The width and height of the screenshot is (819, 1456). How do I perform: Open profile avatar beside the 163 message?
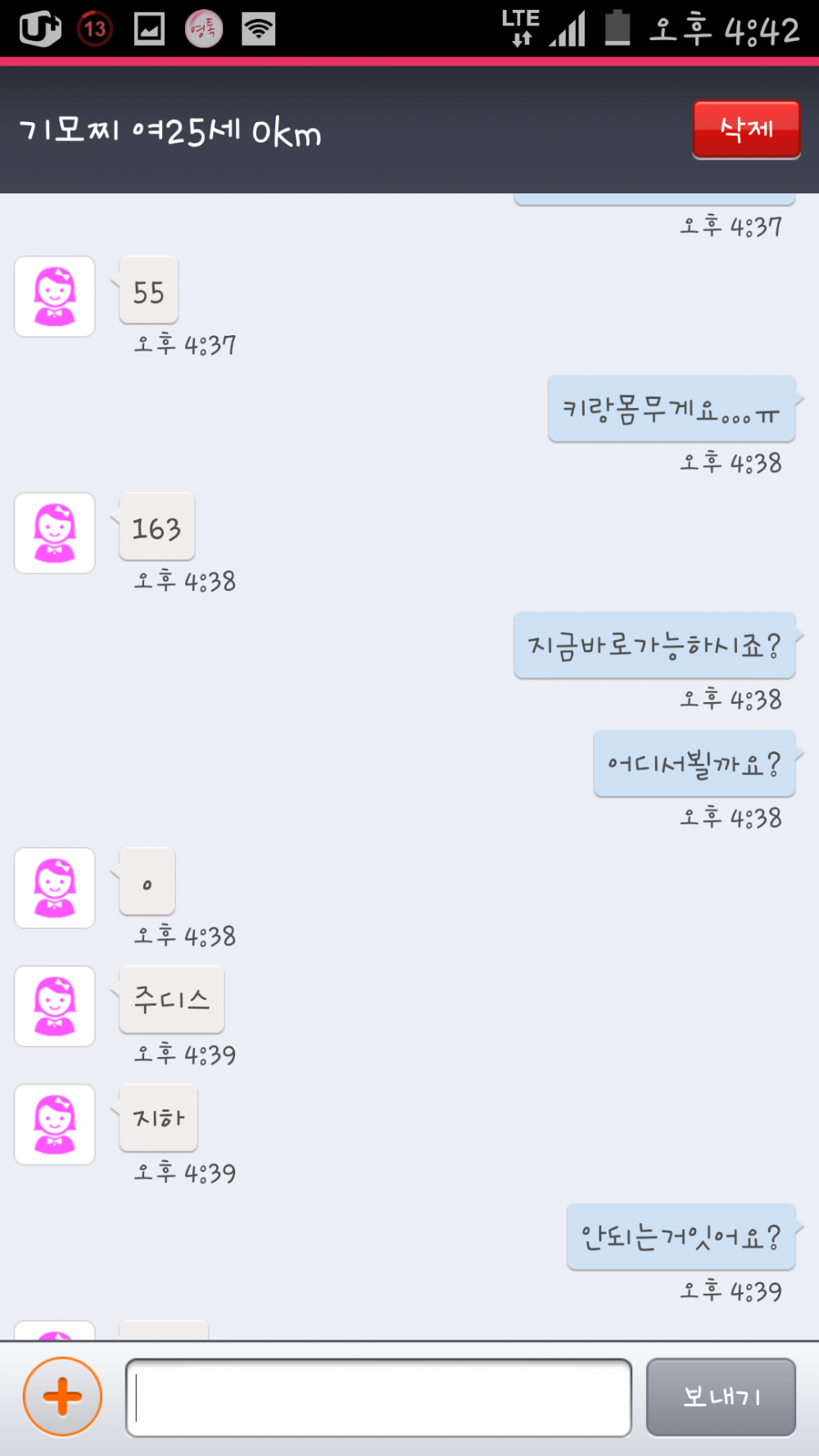55,533
